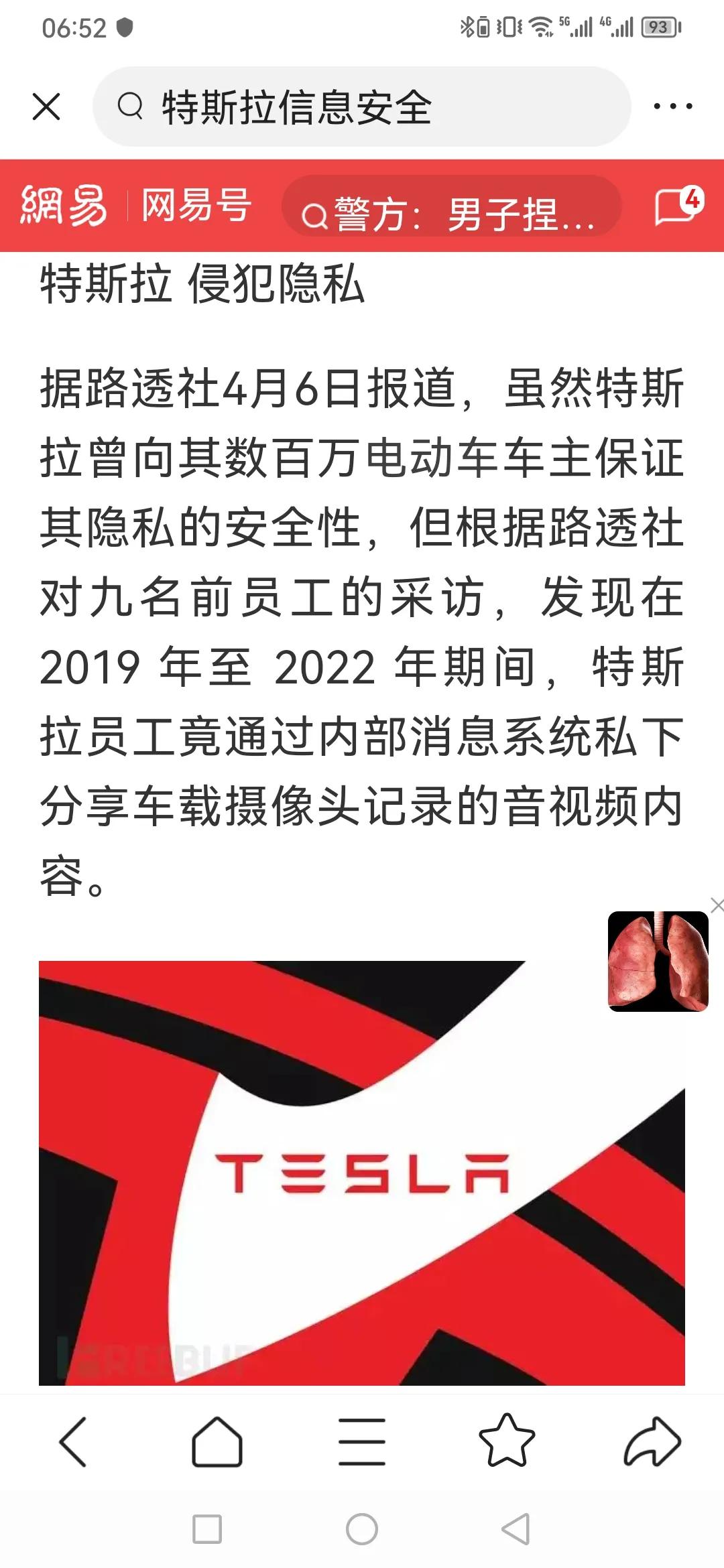
Task: Dismiss the floating lungs ad
Action: click(x=716, y=905)
